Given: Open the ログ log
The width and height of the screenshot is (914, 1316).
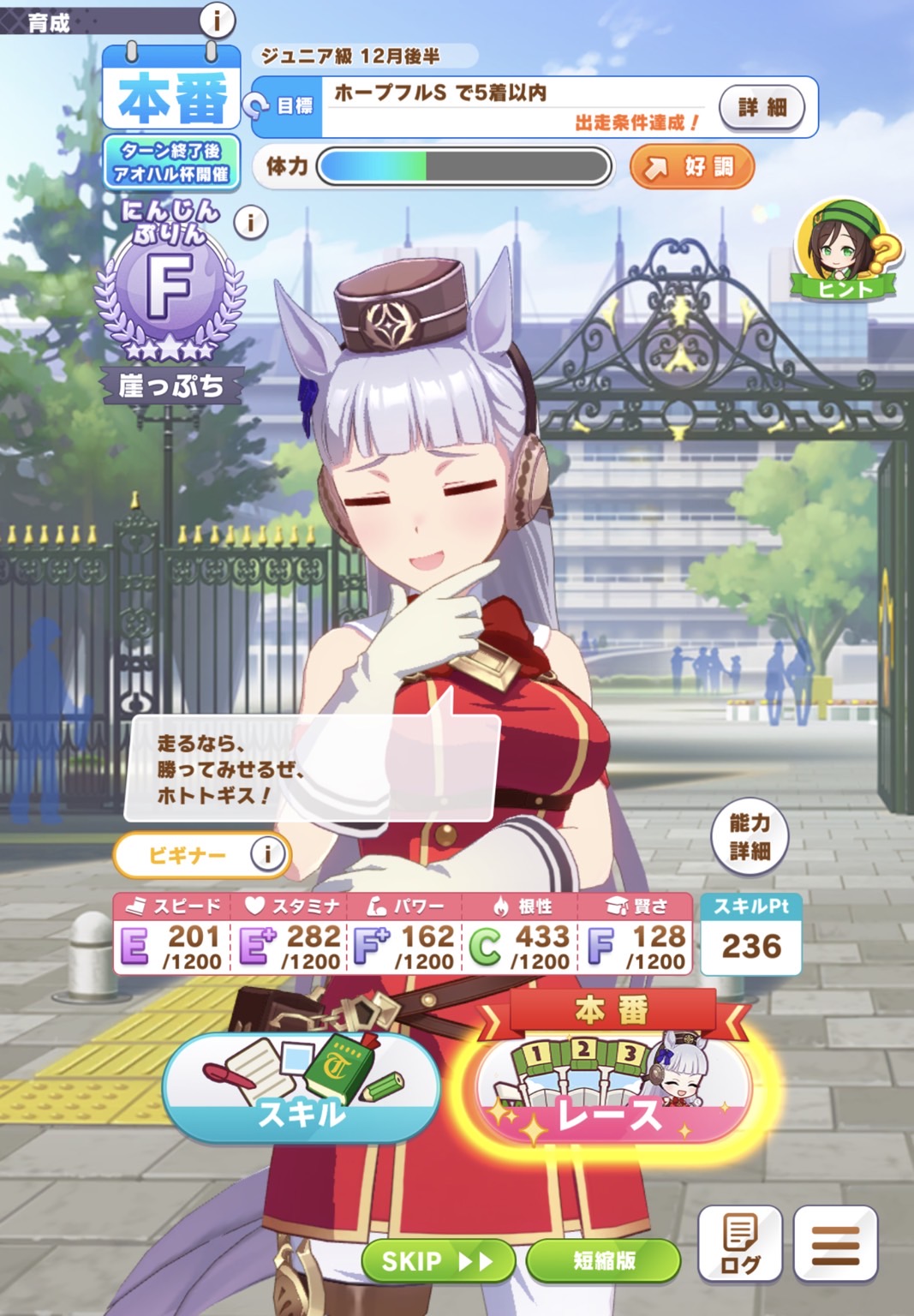Looking at the screenshot, I should (x=740, y=1243).
